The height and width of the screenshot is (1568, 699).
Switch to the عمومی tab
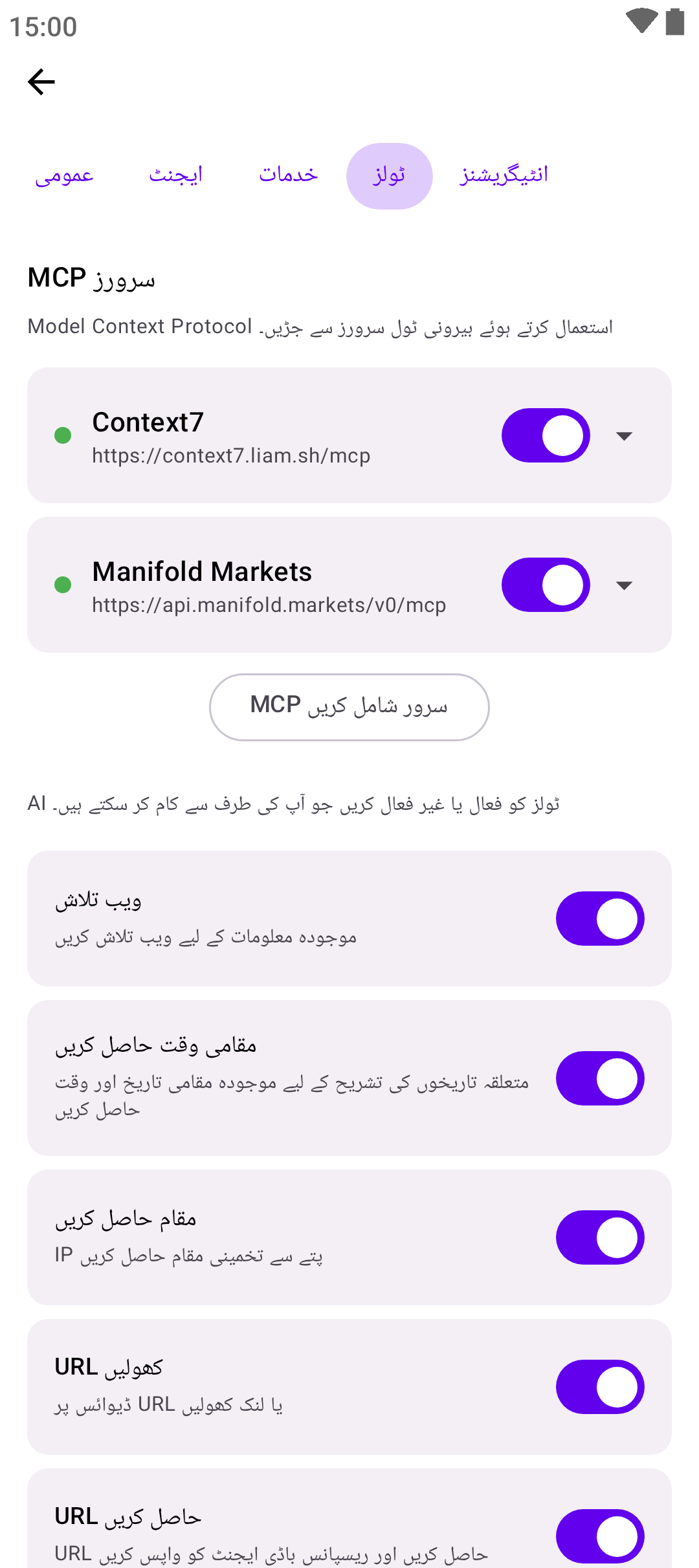(x=65, y=176)
